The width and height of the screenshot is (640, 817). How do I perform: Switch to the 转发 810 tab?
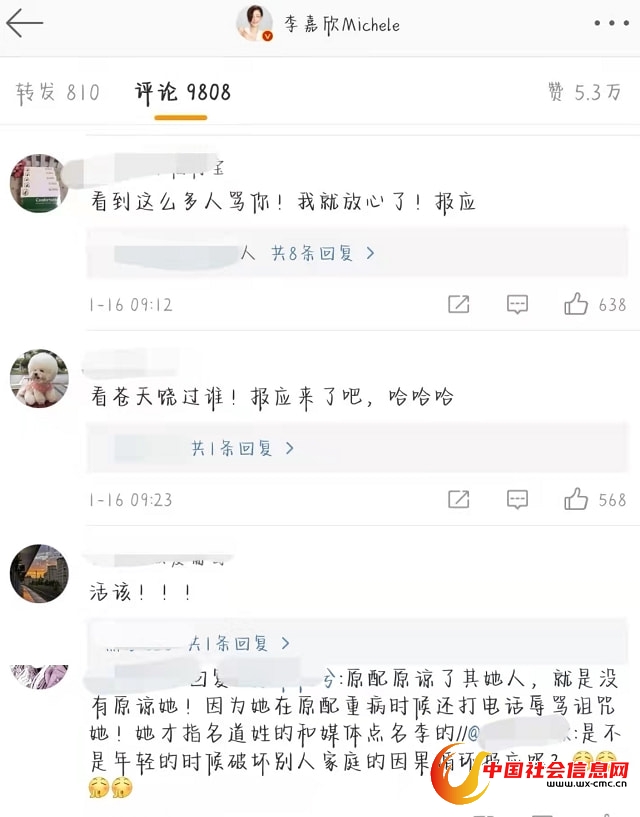(58, 93)
